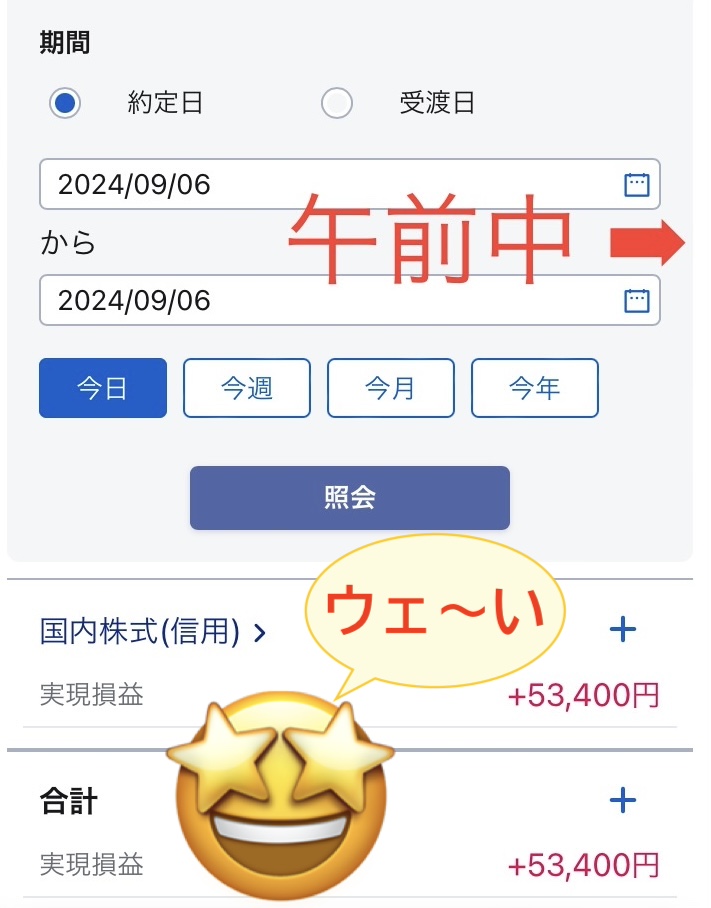Tap the 照会 inquiry button
Screen dimensions: 711x908
pyautogui.click(x=350, y=498)
